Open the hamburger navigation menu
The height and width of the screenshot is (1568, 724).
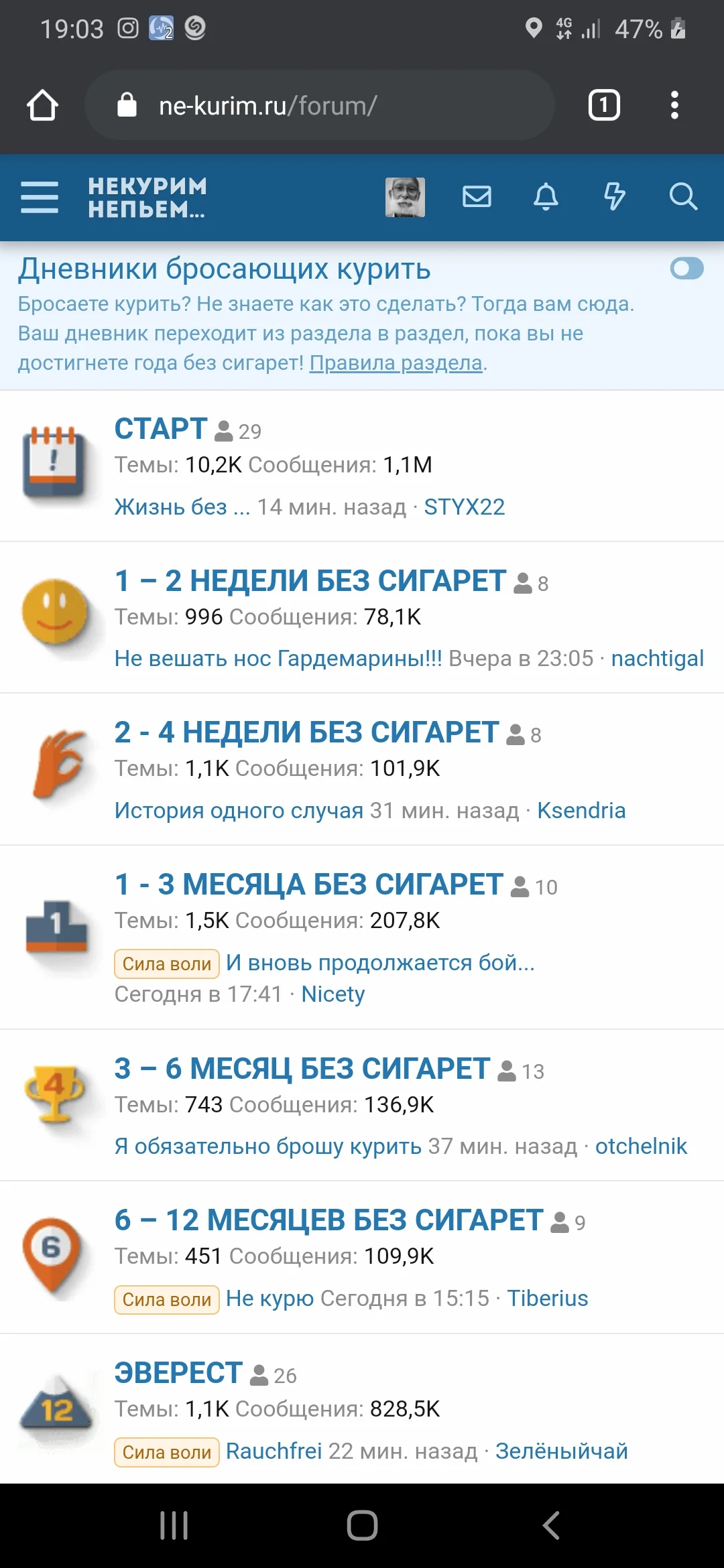[x=40, y=198]
